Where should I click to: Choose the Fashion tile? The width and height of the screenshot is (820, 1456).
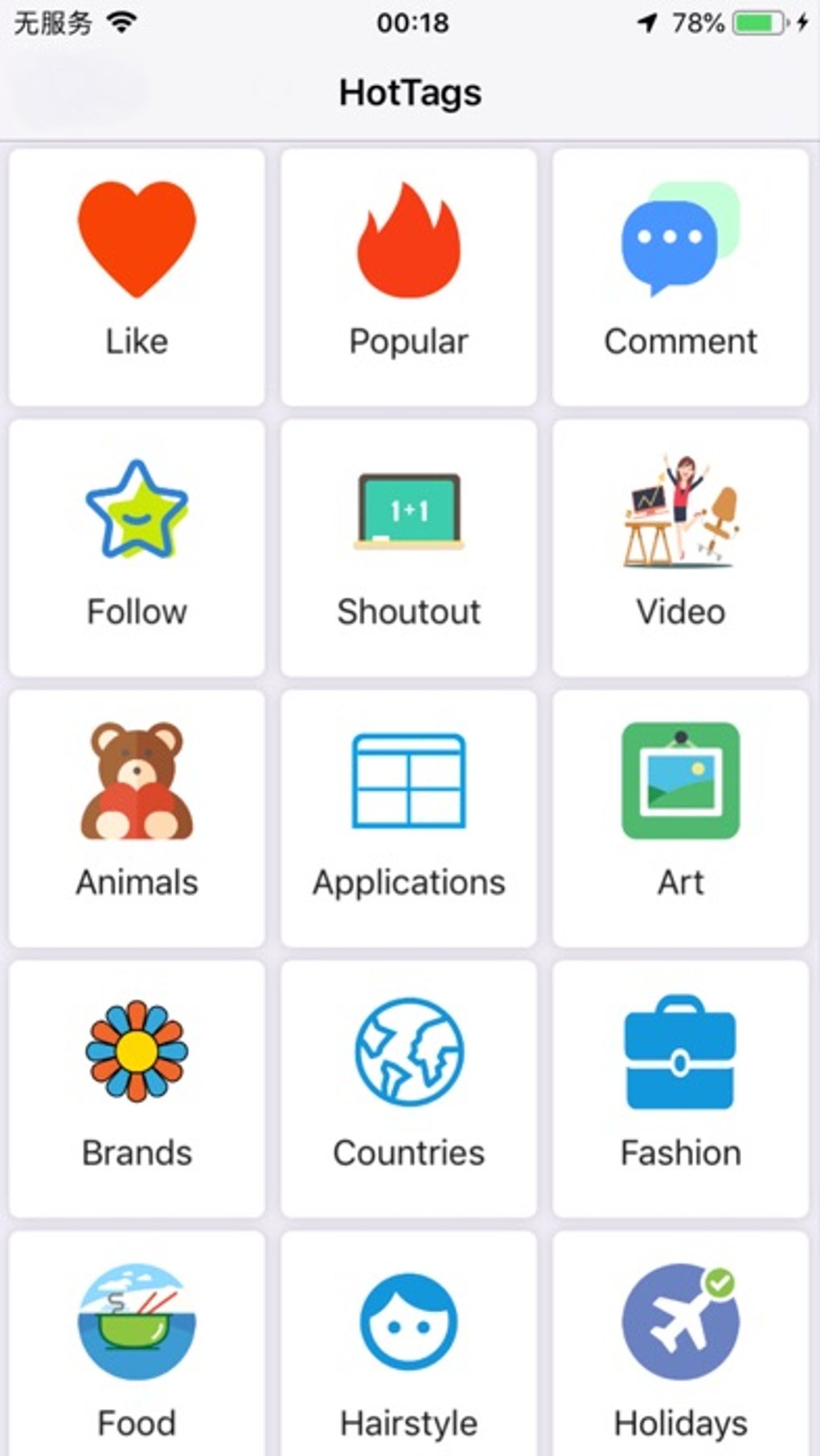coord(680,1089)
